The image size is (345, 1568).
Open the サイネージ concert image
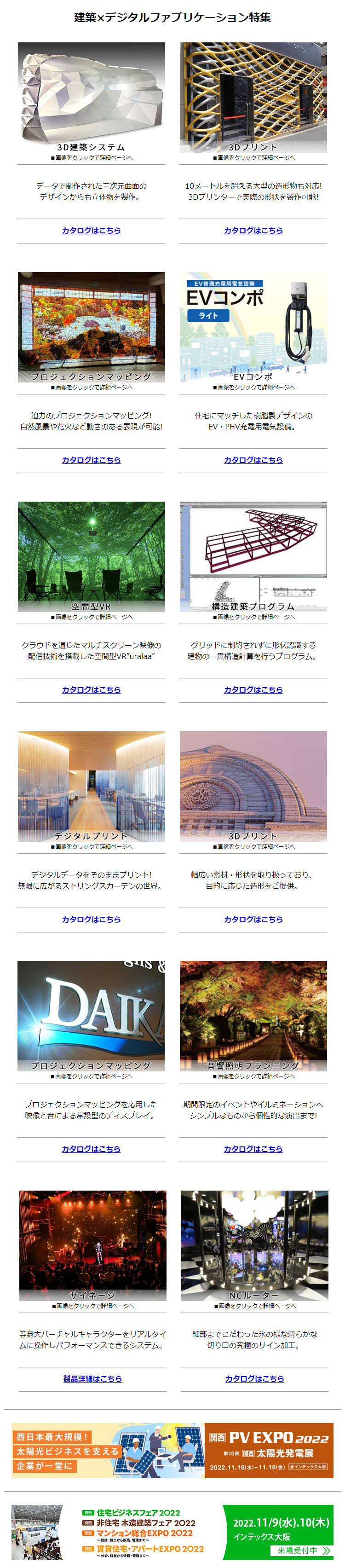point(92,1245)
